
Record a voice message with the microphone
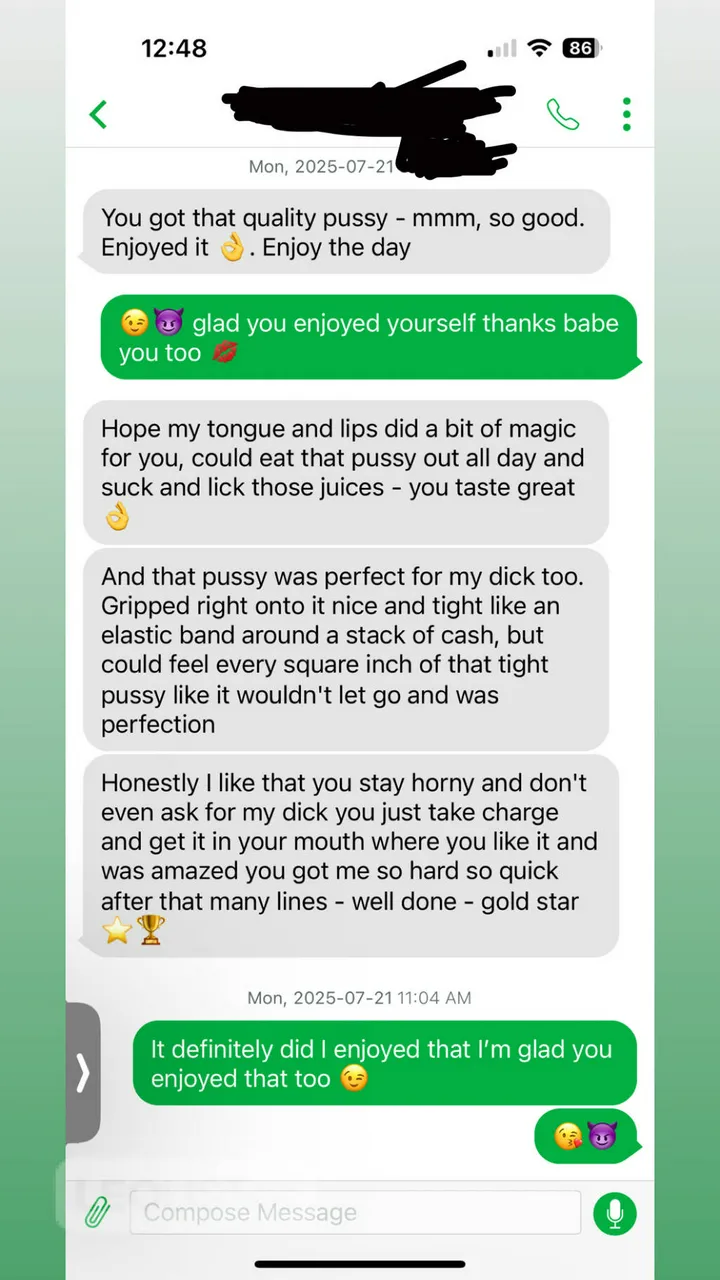tap(614, 1213)
